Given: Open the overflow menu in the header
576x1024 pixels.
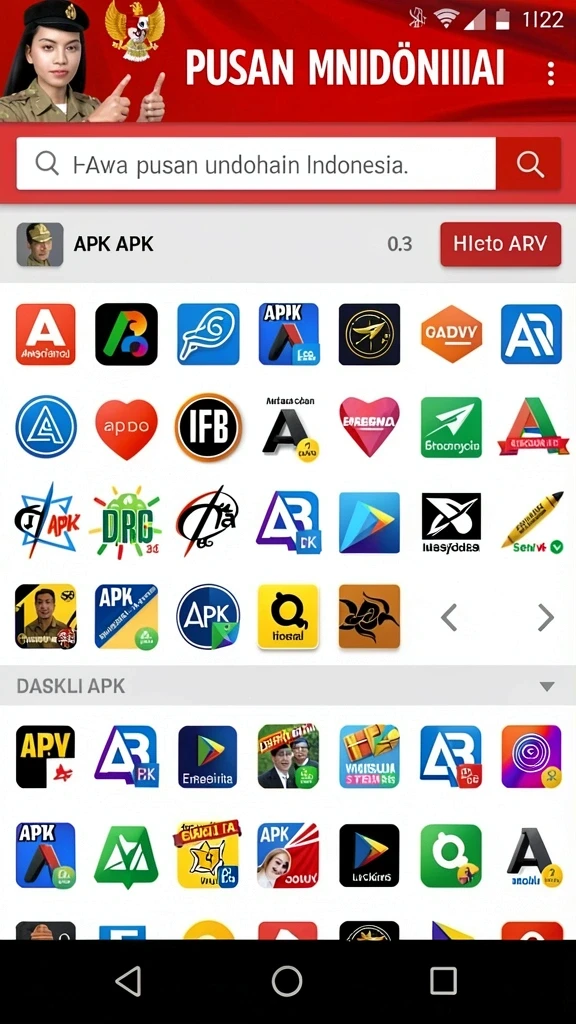Looking at the screenshot, I should click(551, 74).
